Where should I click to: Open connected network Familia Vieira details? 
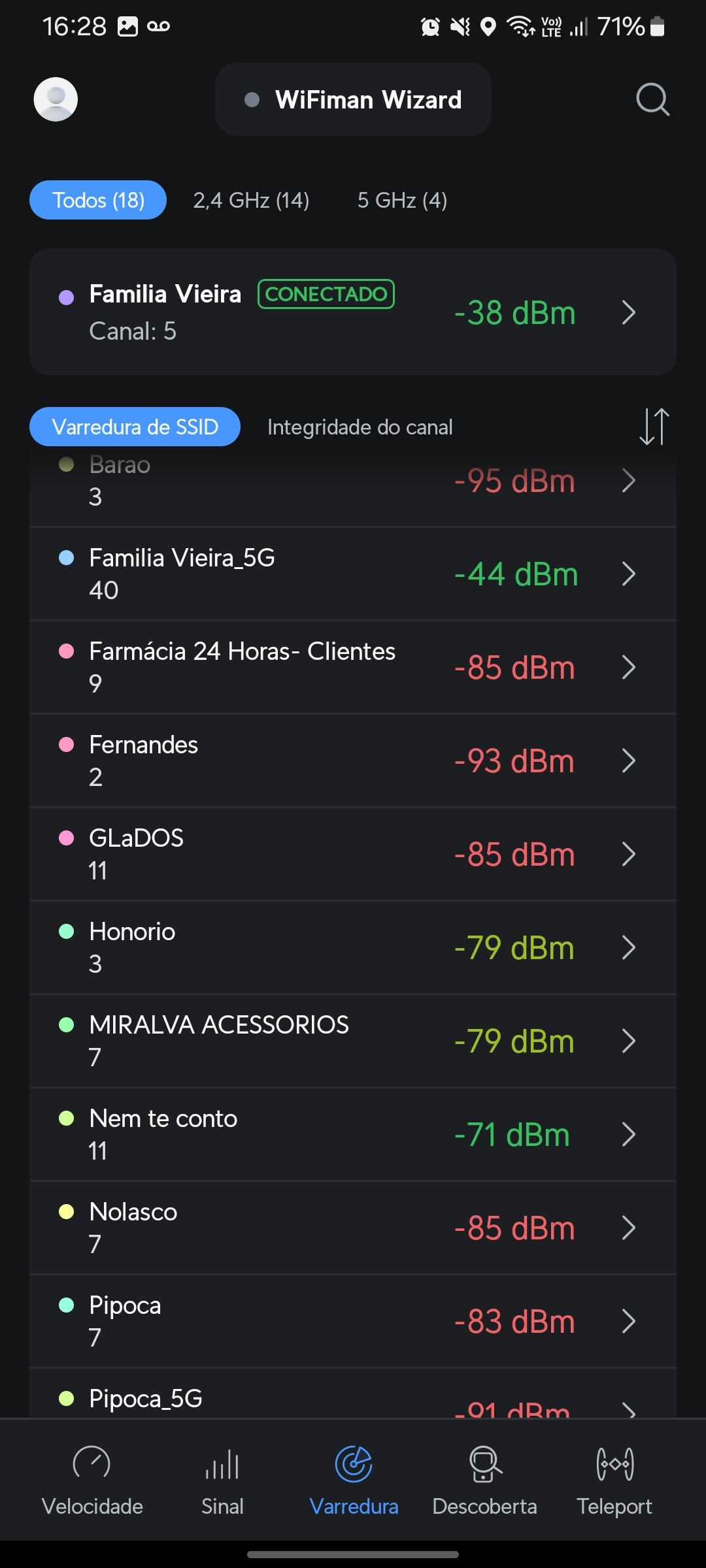pyautogui.click(x=353, y=312)
